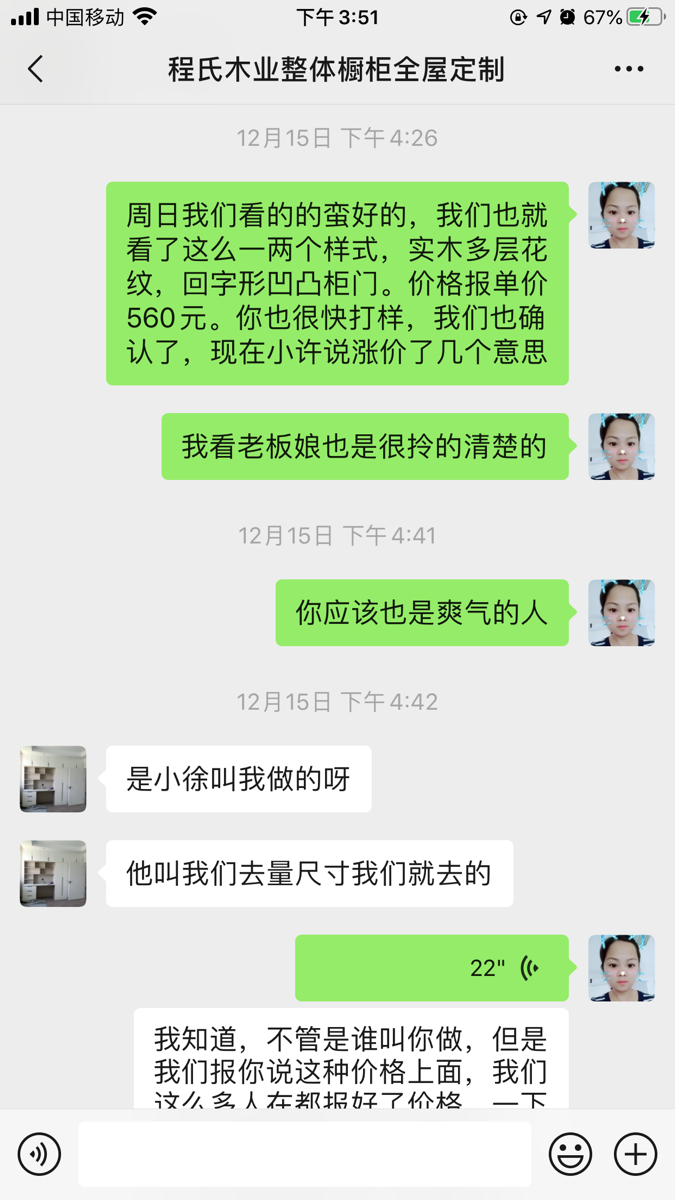This screenshot has height=1200, width=675.
Task: Tap the avatar next to "你应该也是爽气的人"
Action: pos(621,613)
